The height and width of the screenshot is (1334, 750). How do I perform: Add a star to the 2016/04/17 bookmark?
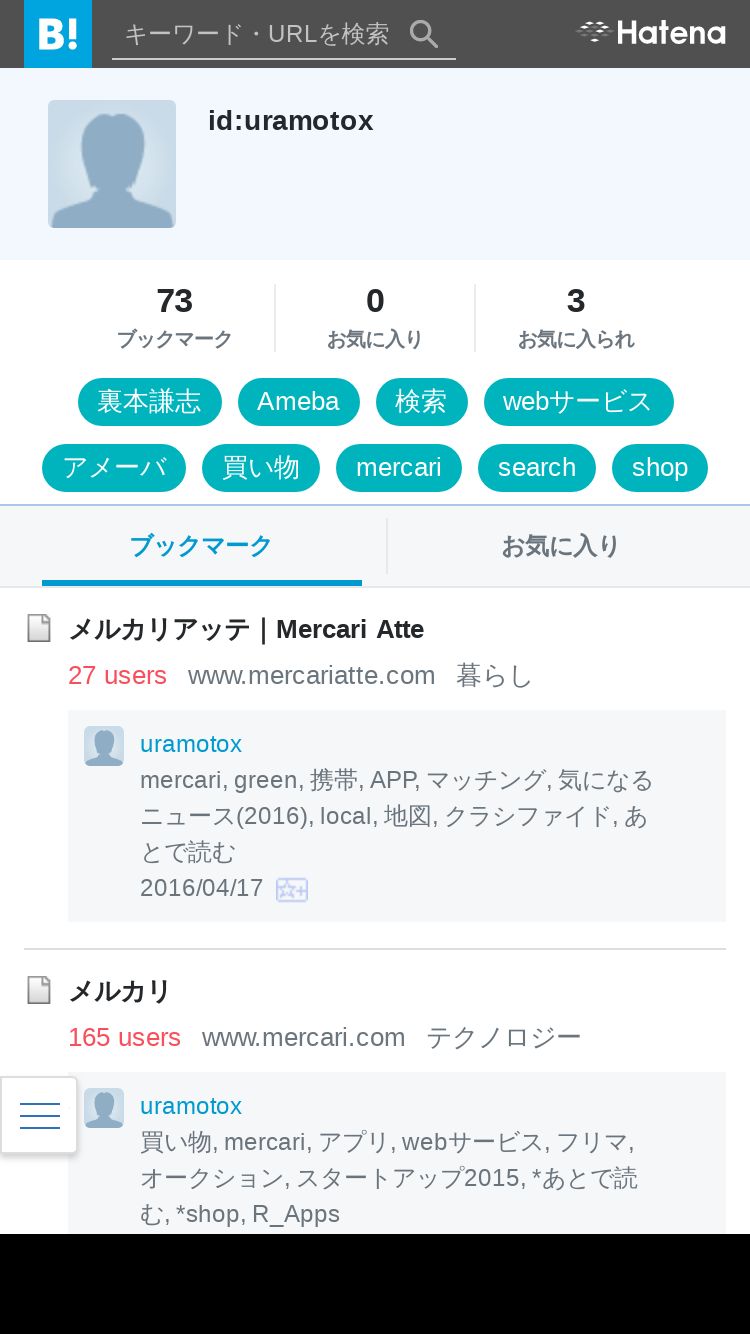[292, 889]
